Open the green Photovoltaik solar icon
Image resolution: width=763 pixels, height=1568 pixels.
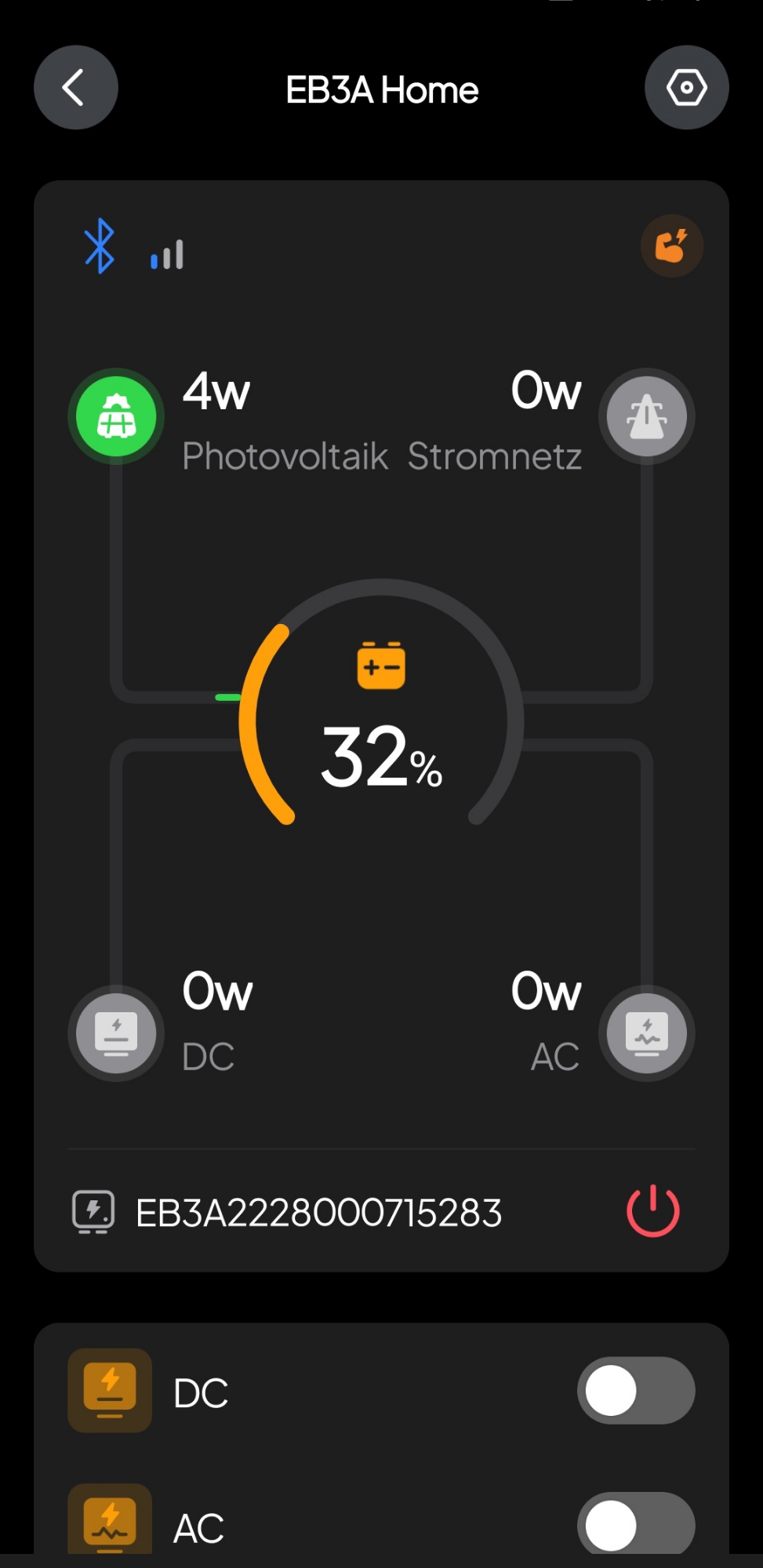(116, 416)
